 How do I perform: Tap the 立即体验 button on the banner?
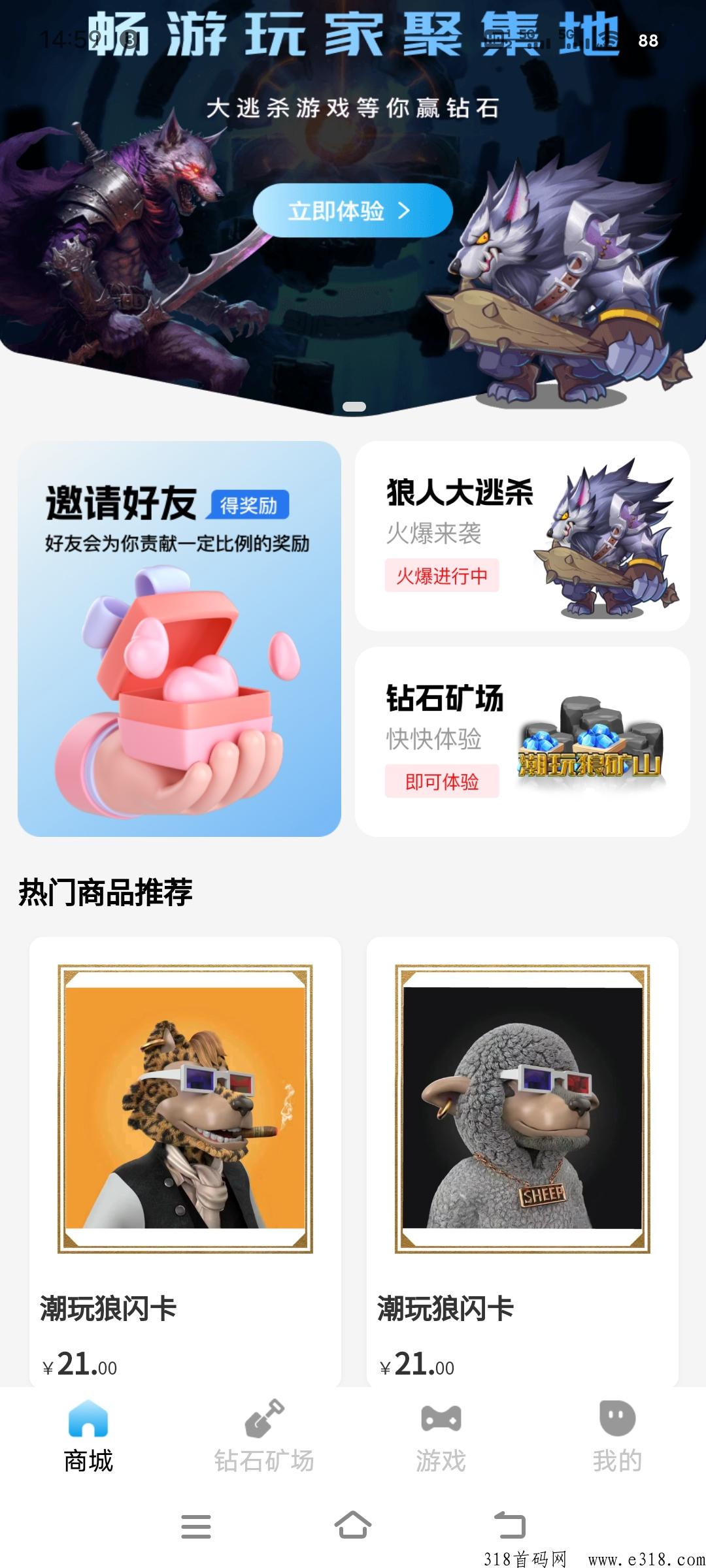(352, 210)
